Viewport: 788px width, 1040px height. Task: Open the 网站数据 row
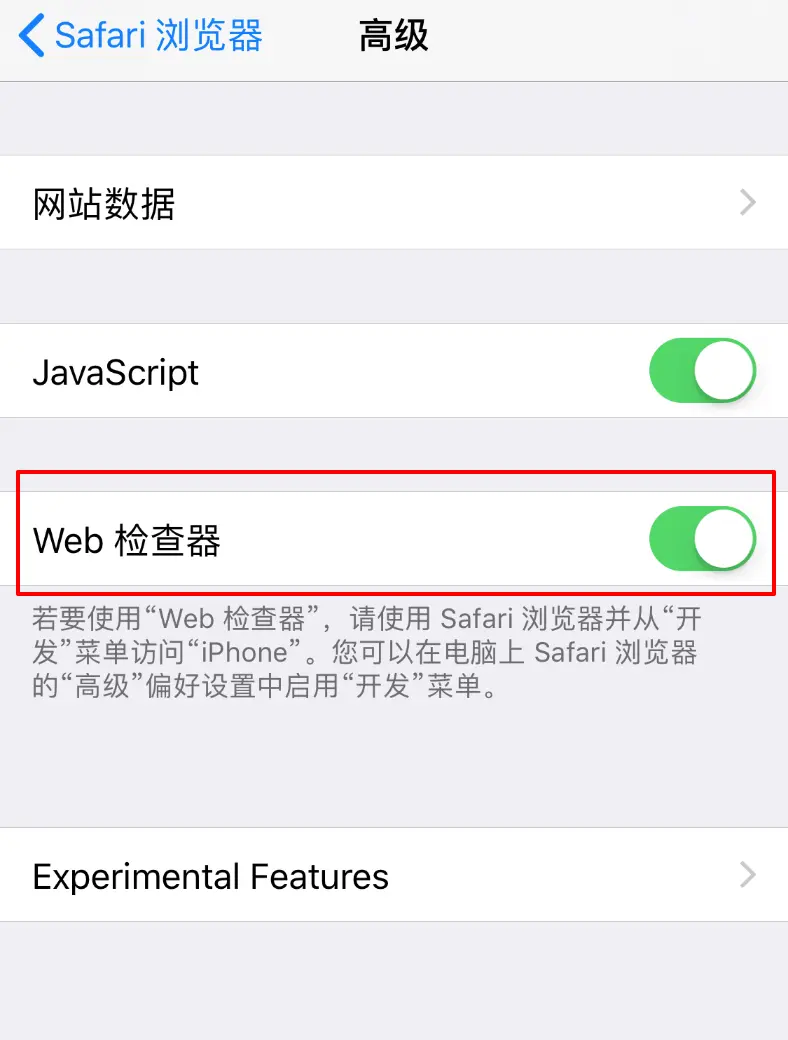pyautogui.click(x=393, y=203)
